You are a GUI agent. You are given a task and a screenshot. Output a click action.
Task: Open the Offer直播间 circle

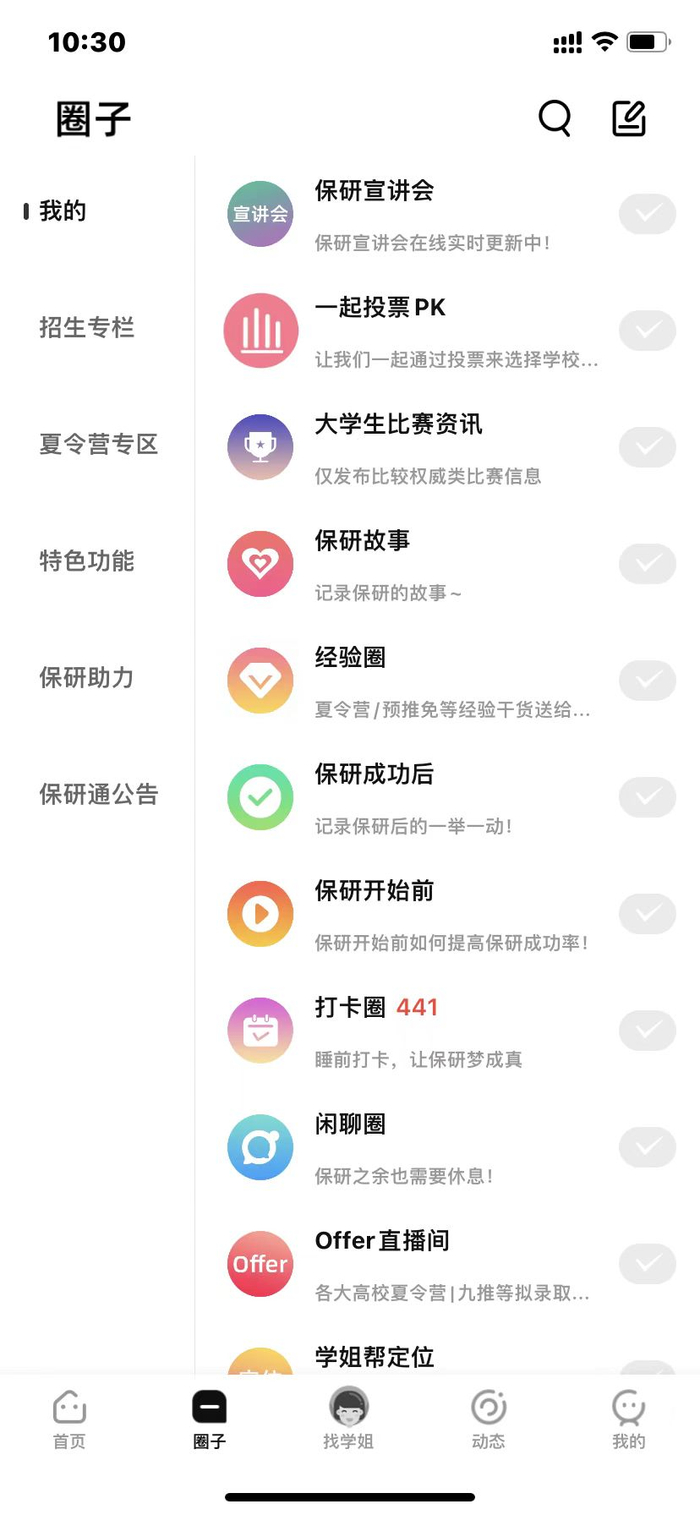pos(447,1264)
